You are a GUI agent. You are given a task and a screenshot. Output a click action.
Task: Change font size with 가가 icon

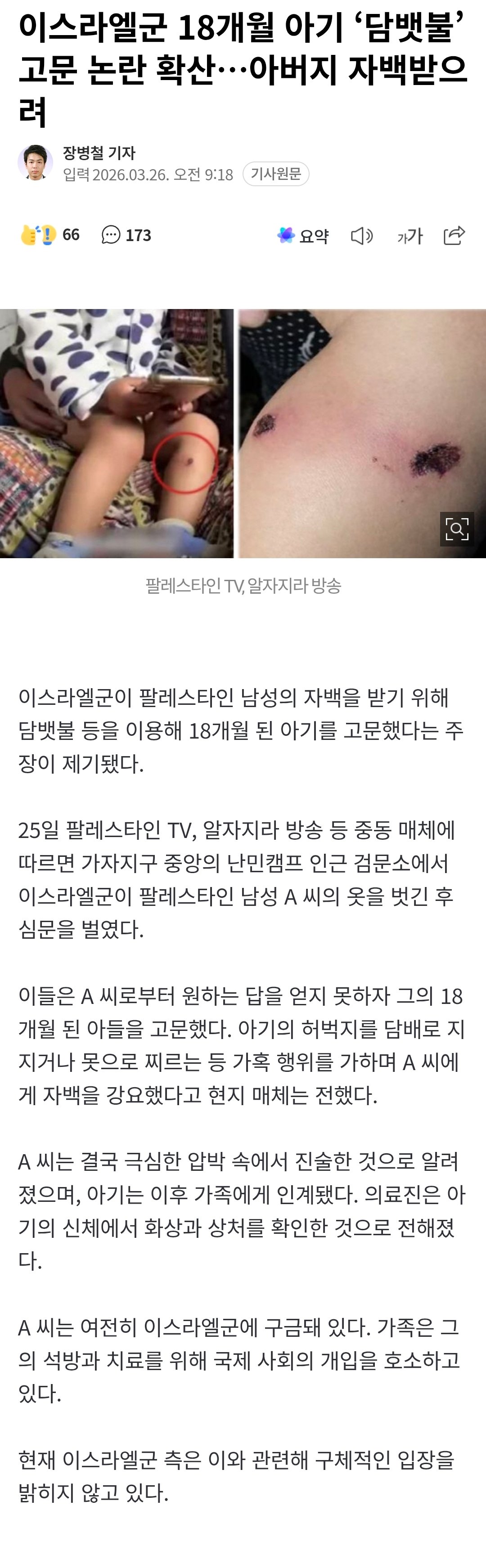pos(409,236)
